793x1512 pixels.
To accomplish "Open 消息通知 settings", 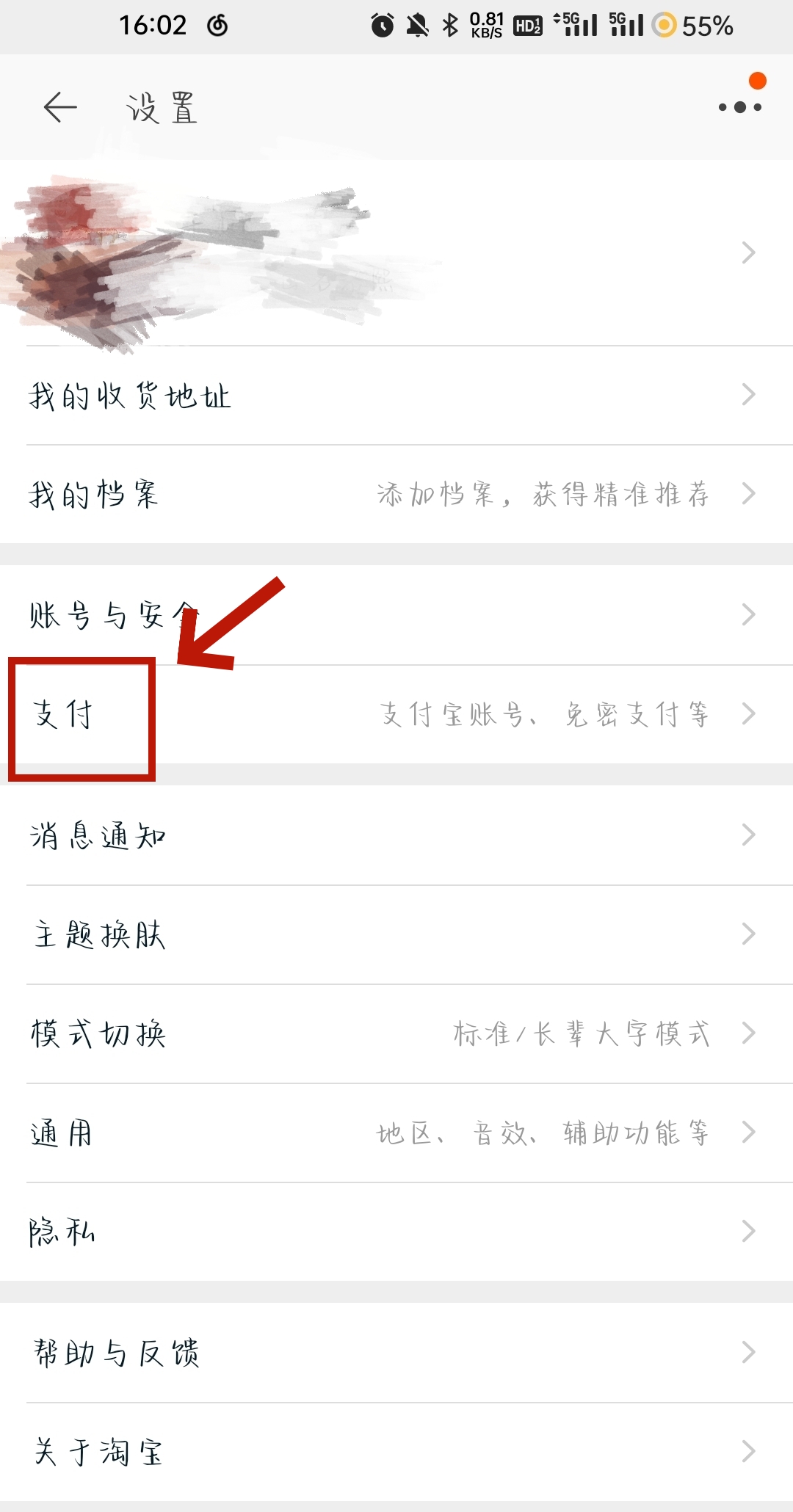I will [x=396, y=835].
